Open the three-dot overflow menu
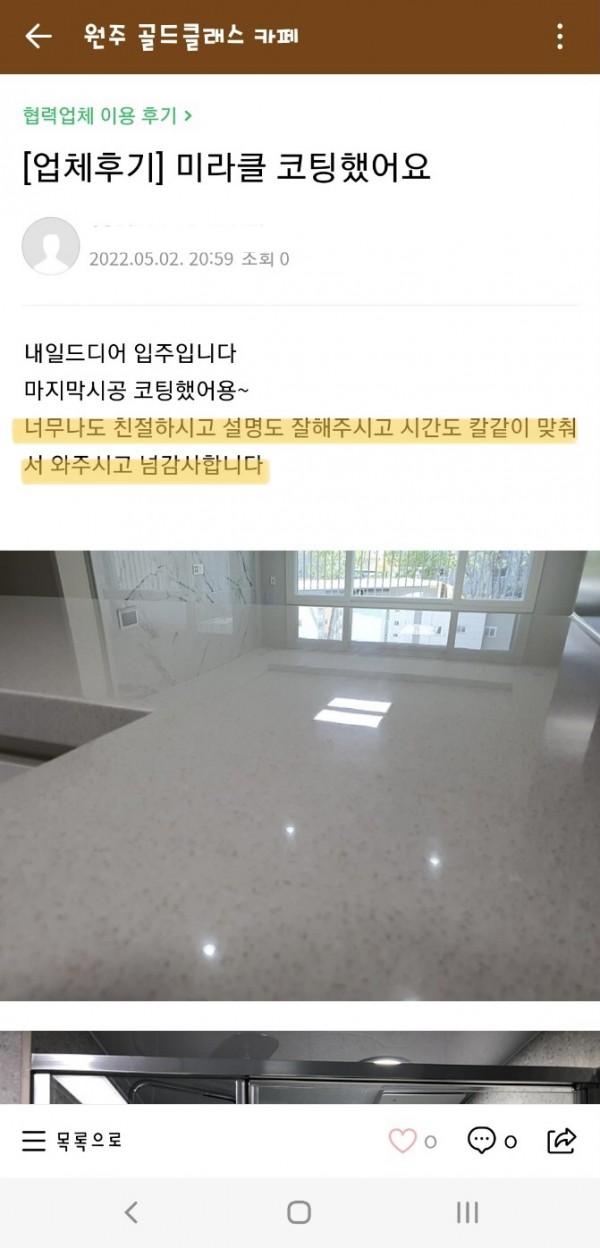600x1248 pixels. 559,37
